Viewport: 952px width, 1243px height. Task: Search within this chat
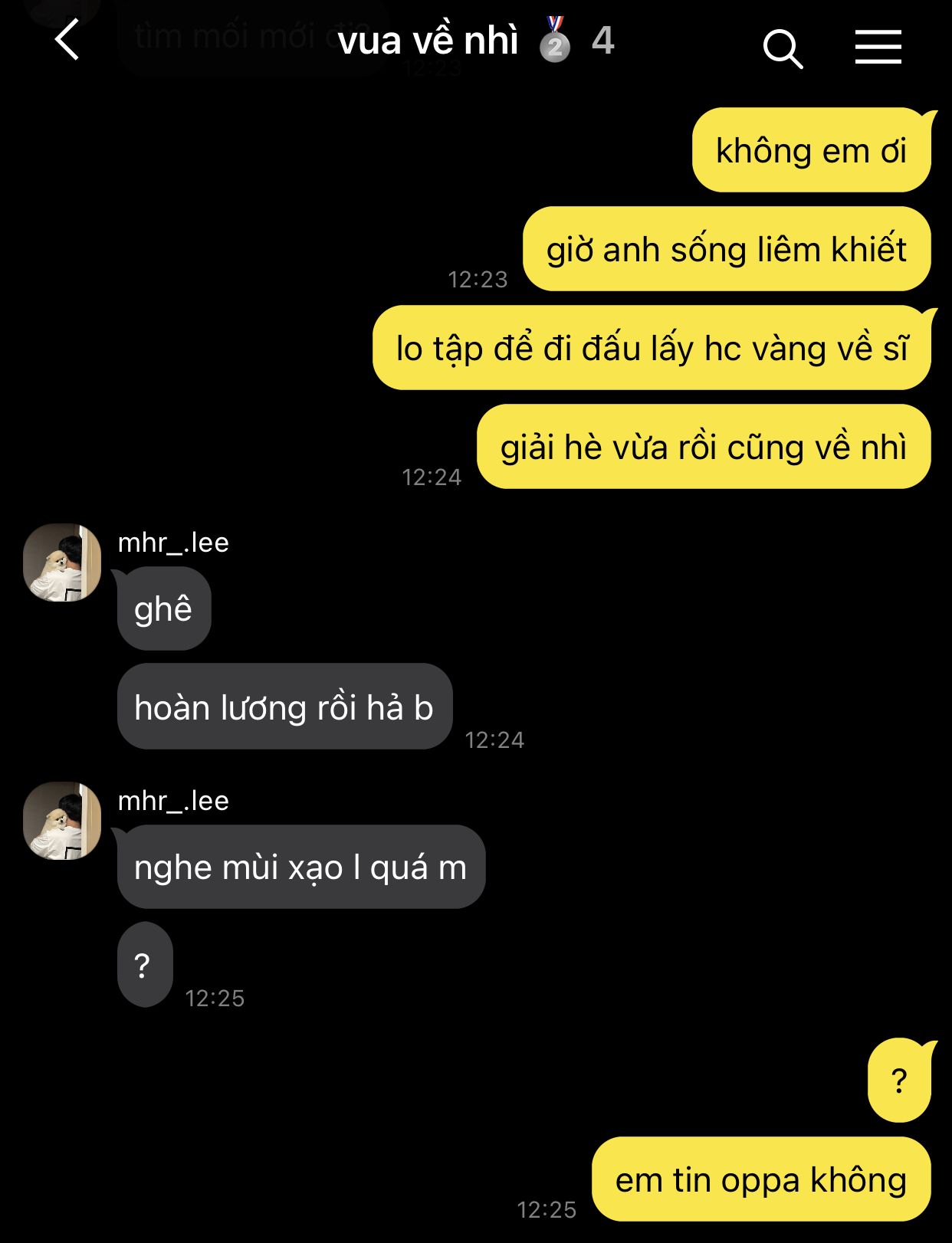click(782, 48)
